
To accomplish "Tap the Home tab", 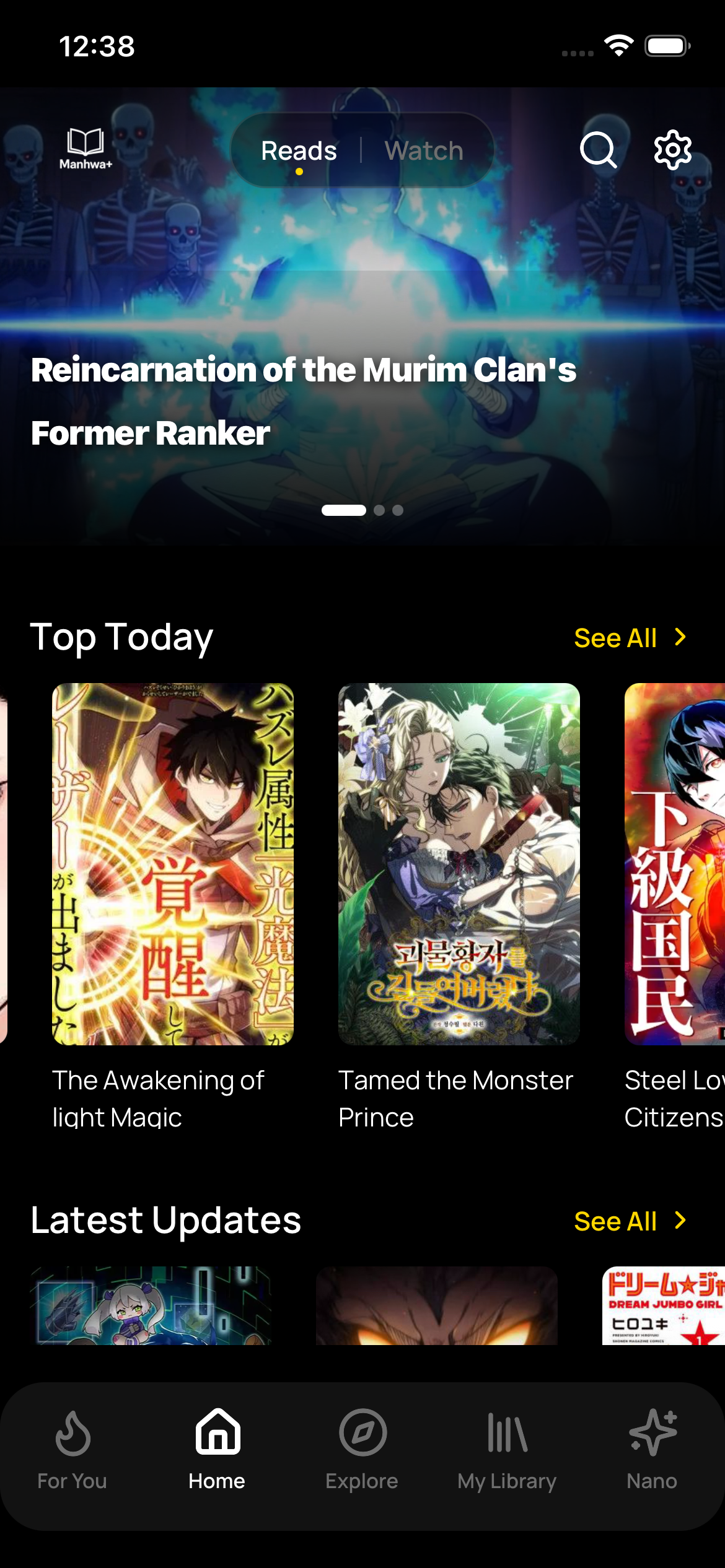I will pyautogui.click(x=217, y=1450).
